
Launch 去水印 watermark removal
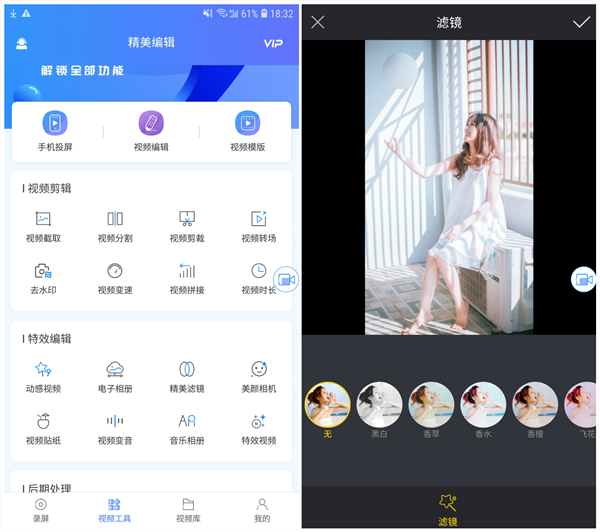43,278
